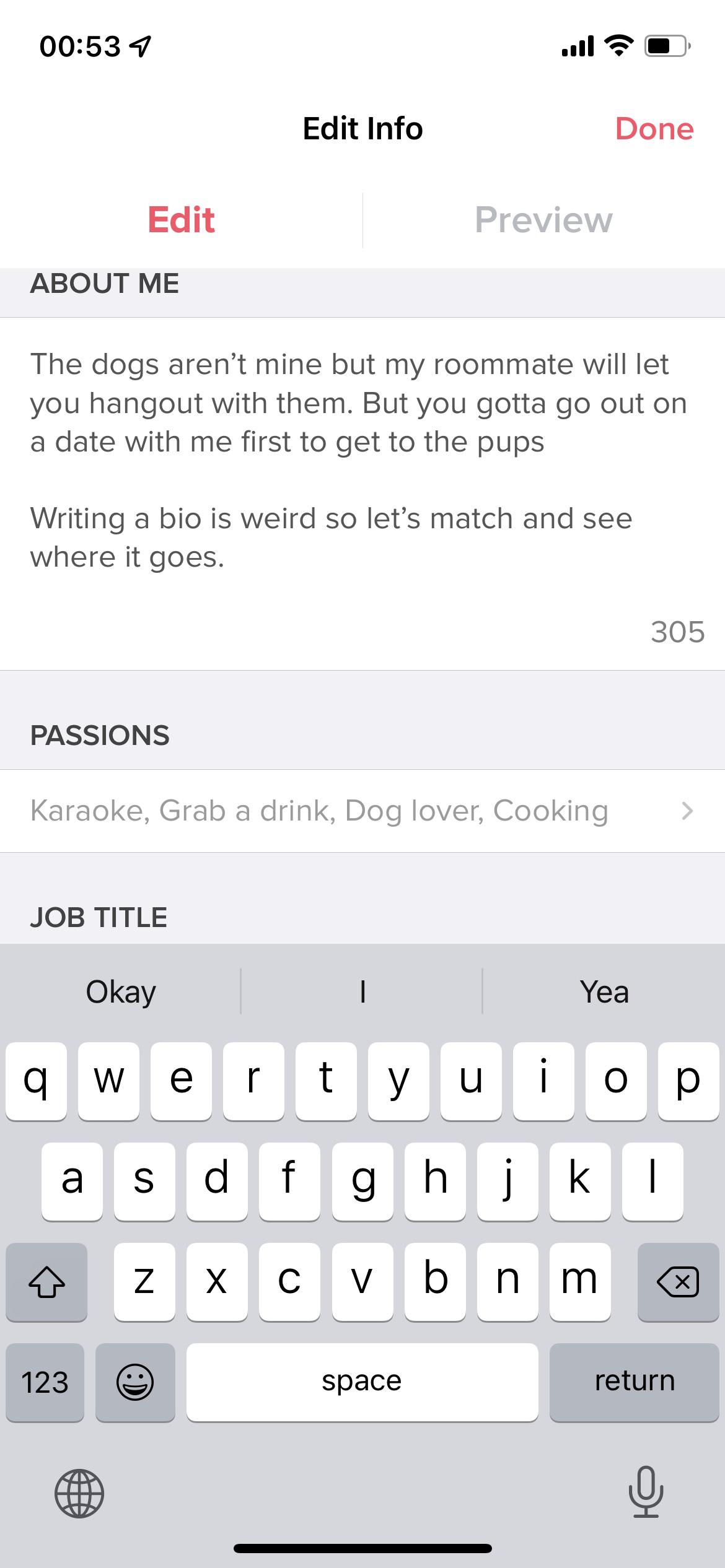This screenshot has height=1568, width=725.
Task: Toggle uppercase with the shift key
Action: 47,1281
